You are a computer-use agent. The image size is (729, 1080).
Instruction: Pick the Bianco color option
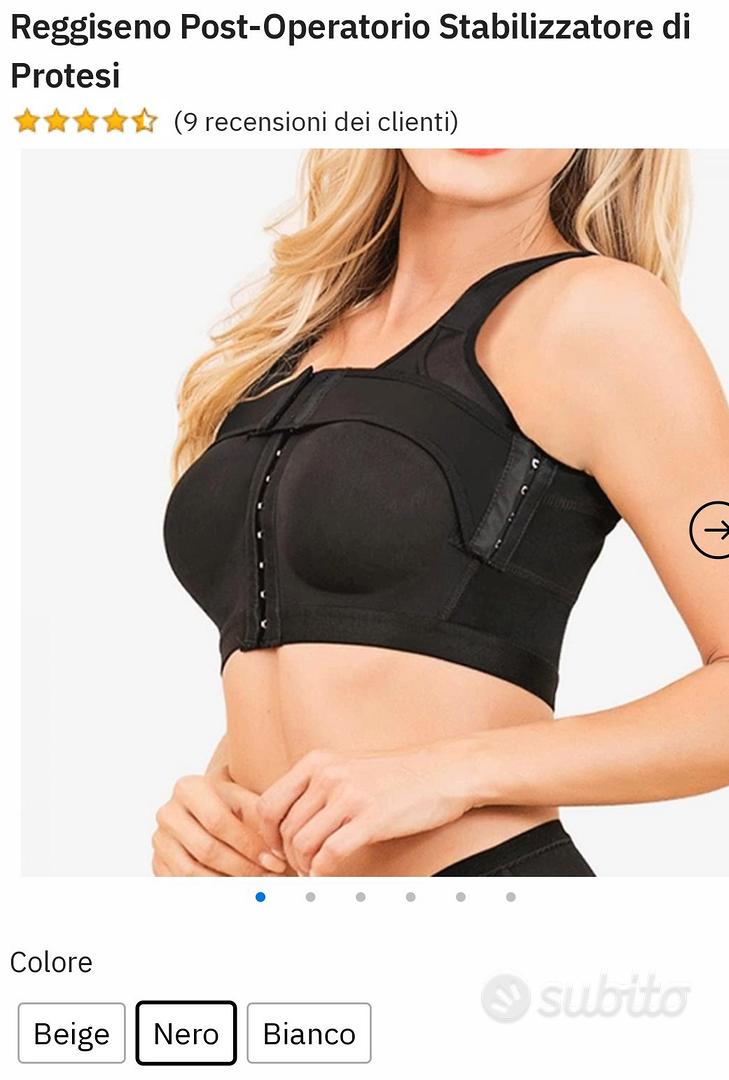pyautogui.click(x=309, y=1033)
